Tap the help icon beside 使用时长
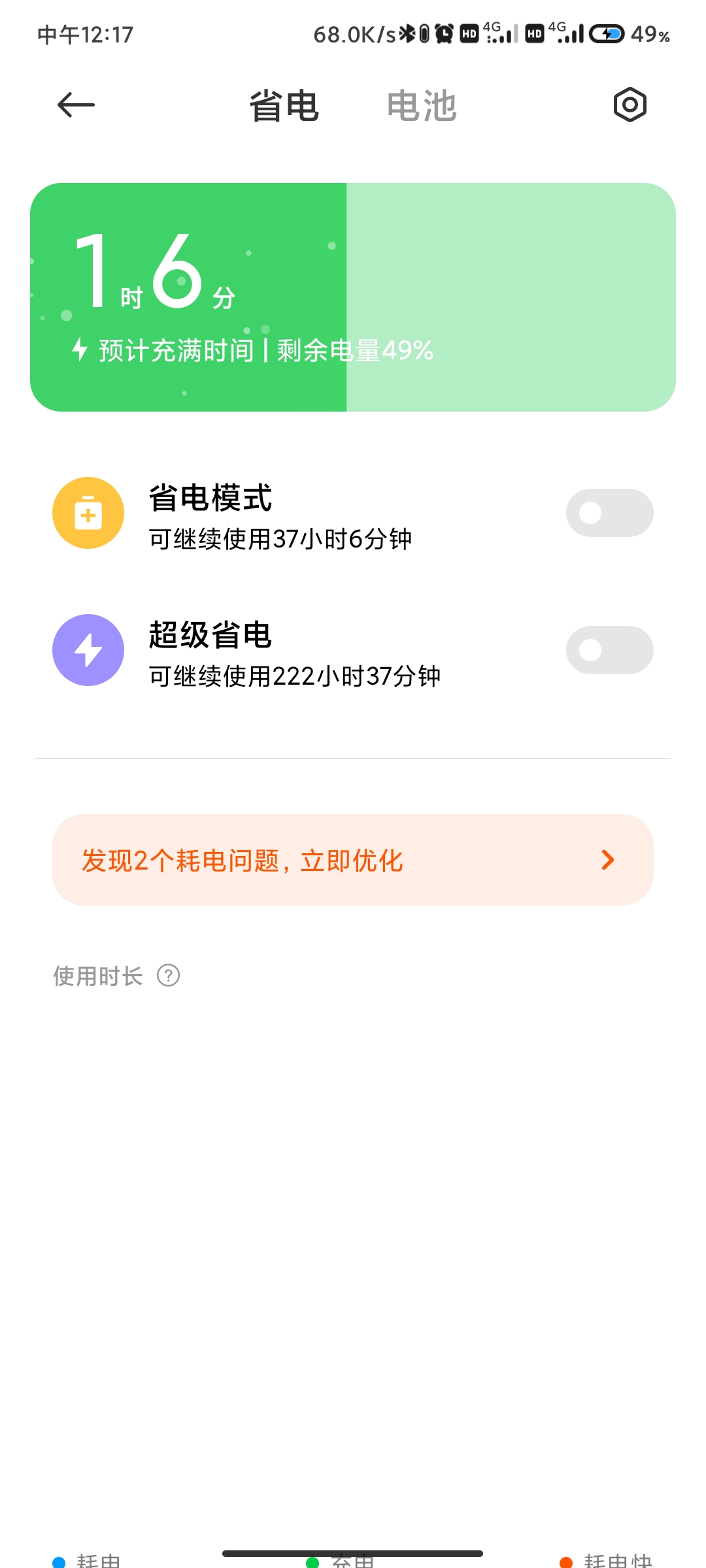The width and height of the screenshot is (706, 1568). pyautogui.click(x=168, y=975)
